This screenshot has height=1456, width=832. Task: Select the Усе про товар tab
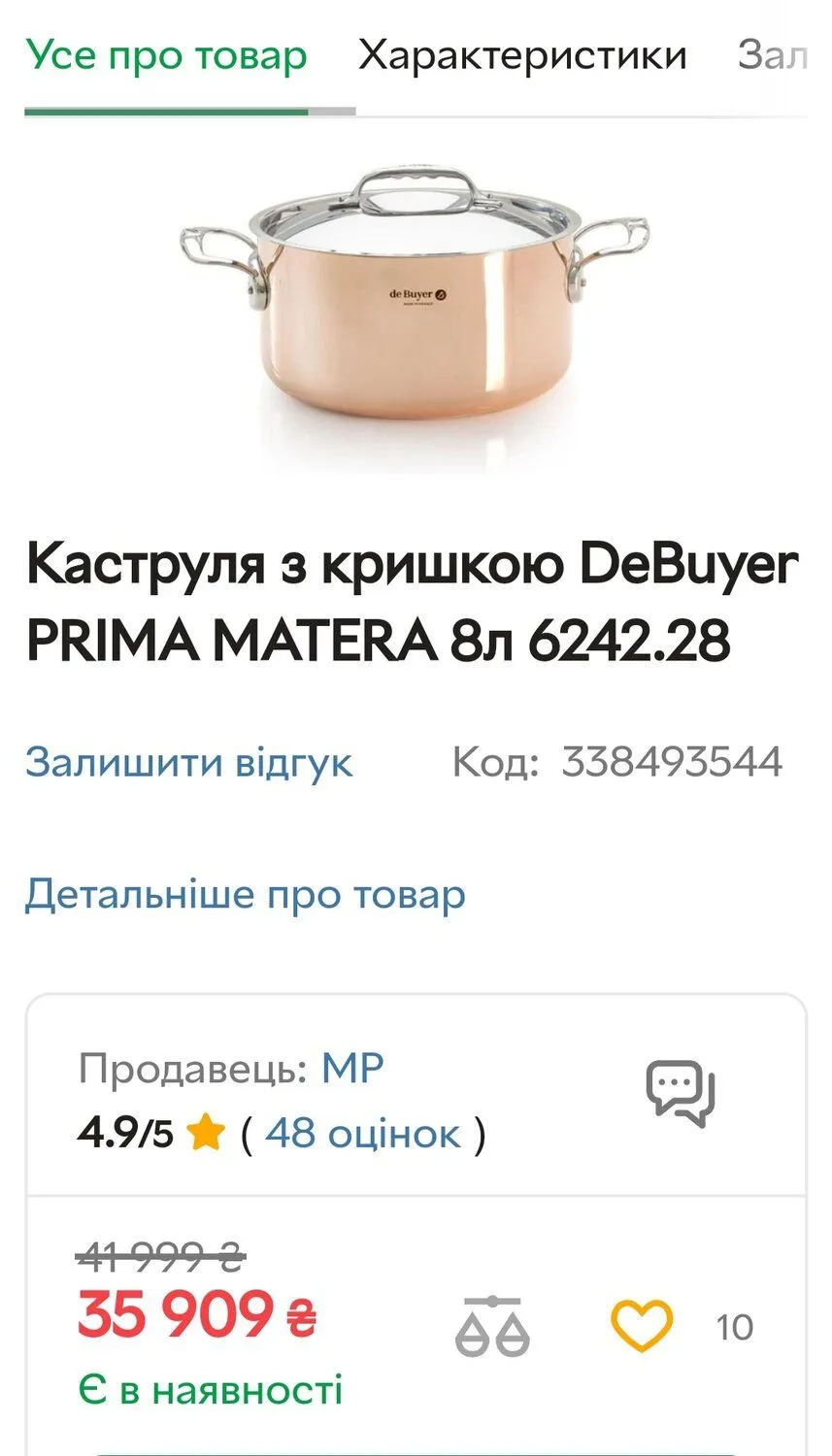coord(166,55)
